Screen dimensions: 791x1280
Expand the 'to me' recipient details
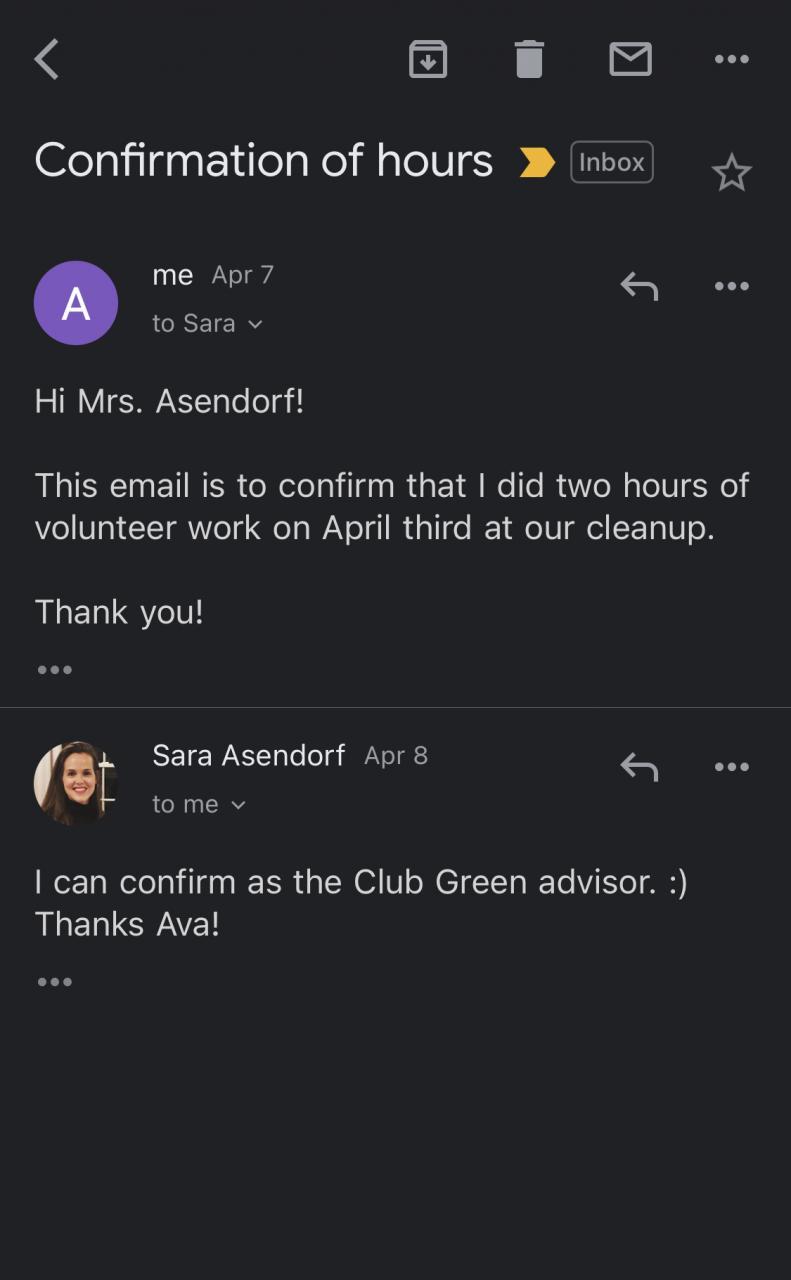point(198,805)
